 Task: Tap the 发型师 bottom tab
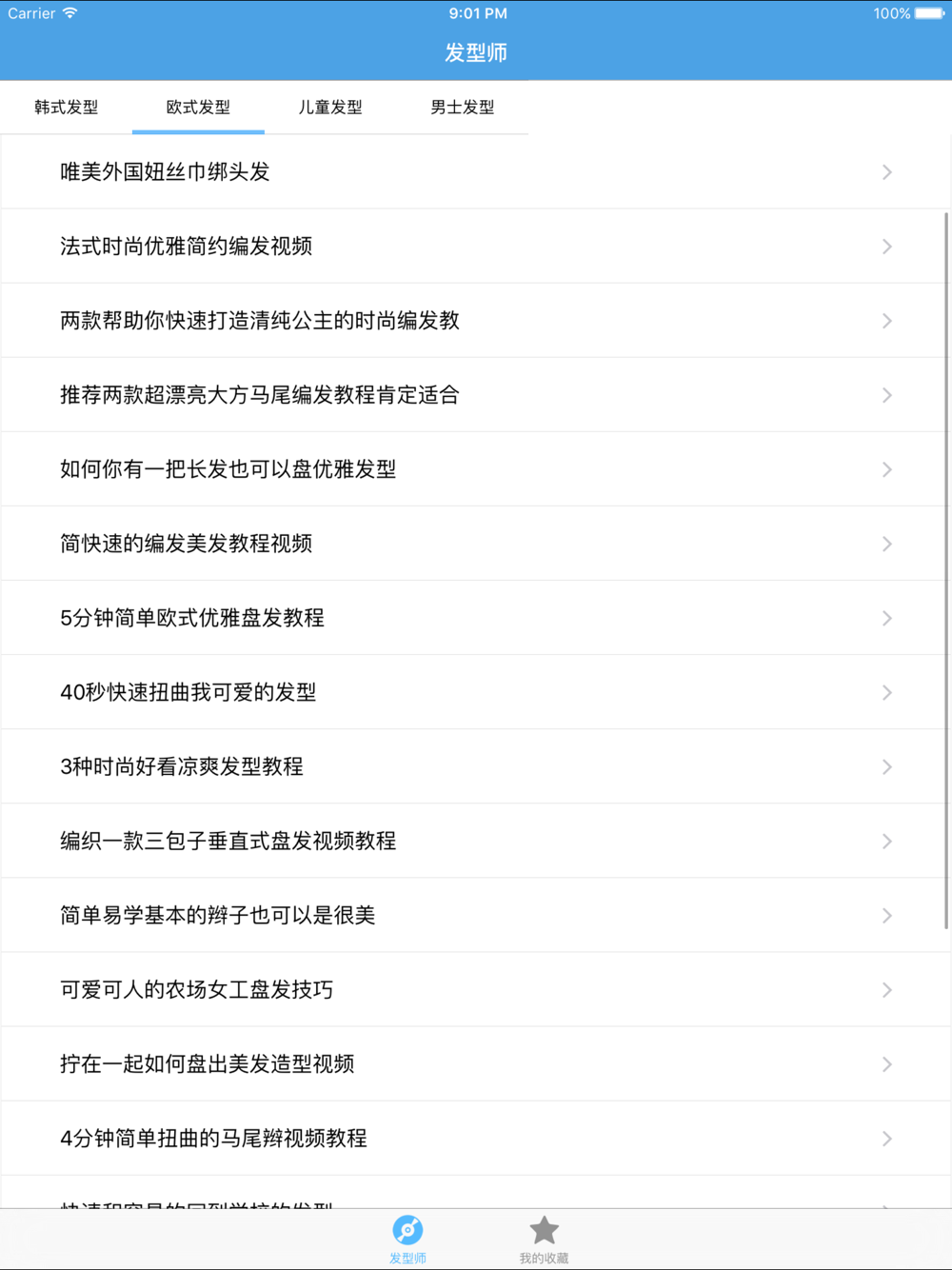point(407,1240)
